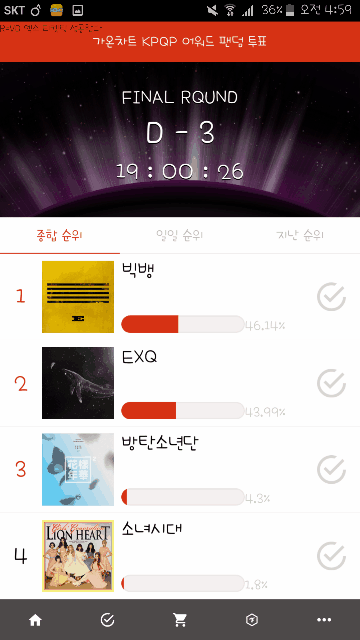Vote for 소녀시대 with its check icon
The image size is (360, 640).
[x=331, y=556]
